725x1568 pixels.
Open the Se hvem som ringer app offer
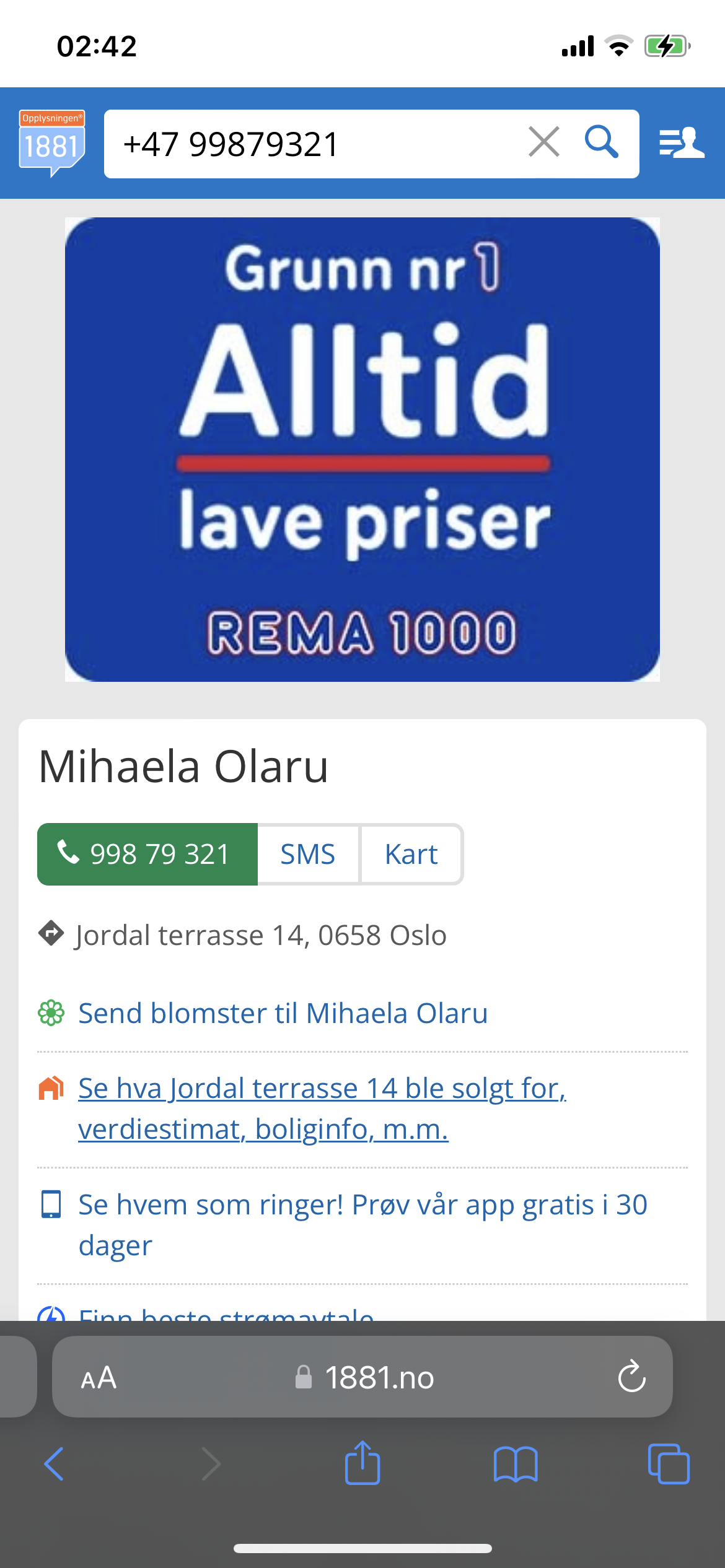click(x=362, y=1225)
